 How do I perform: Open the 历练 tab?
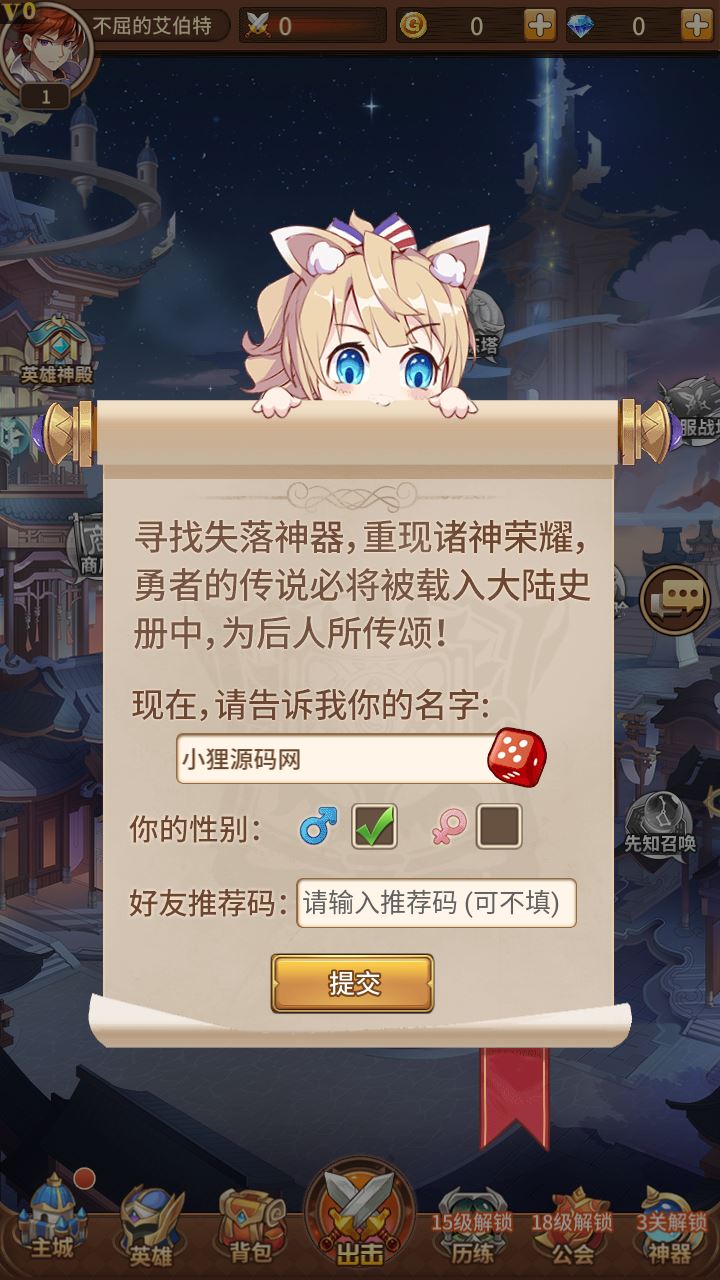click(470, 1230)
